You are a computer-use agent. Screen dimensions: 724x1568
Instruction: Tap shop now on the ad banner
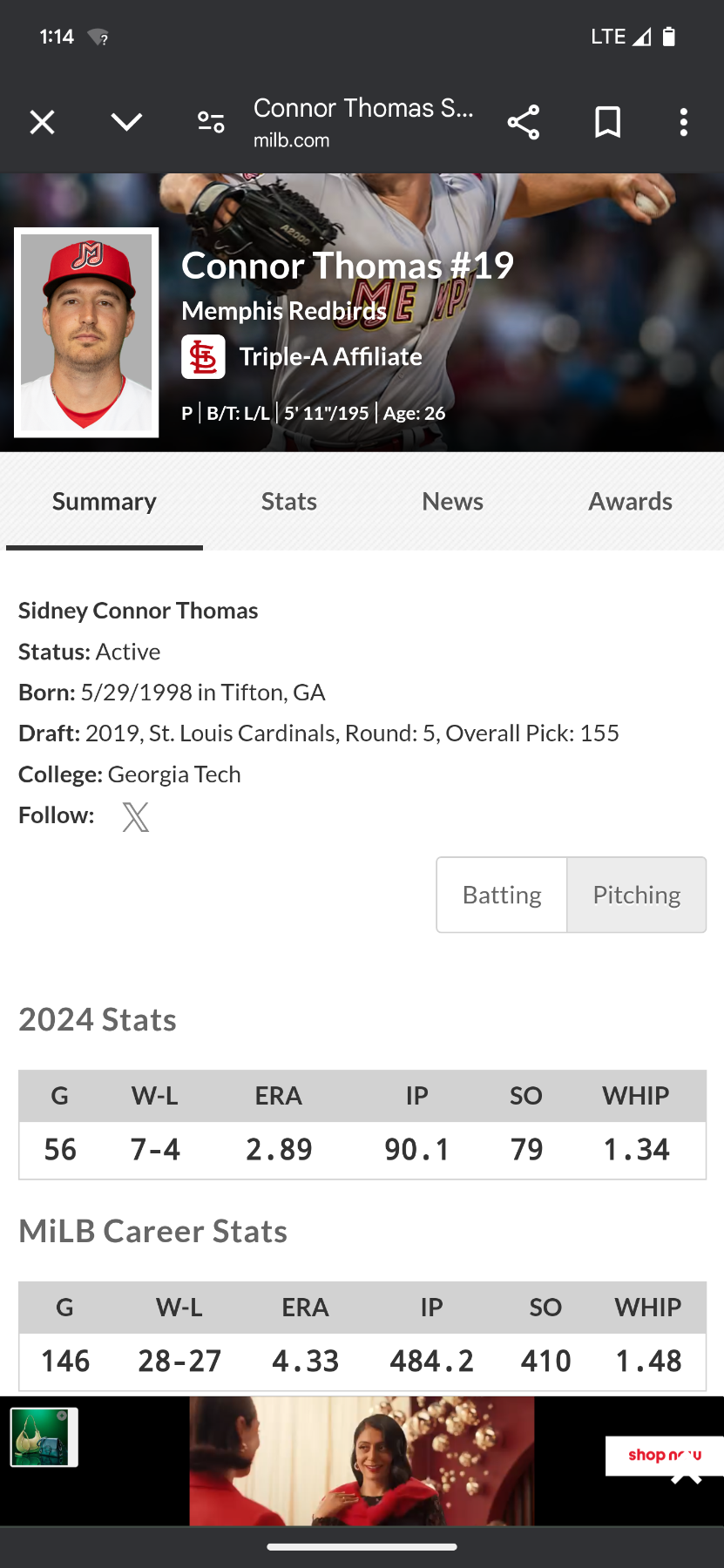click(x=664, y=1455)
